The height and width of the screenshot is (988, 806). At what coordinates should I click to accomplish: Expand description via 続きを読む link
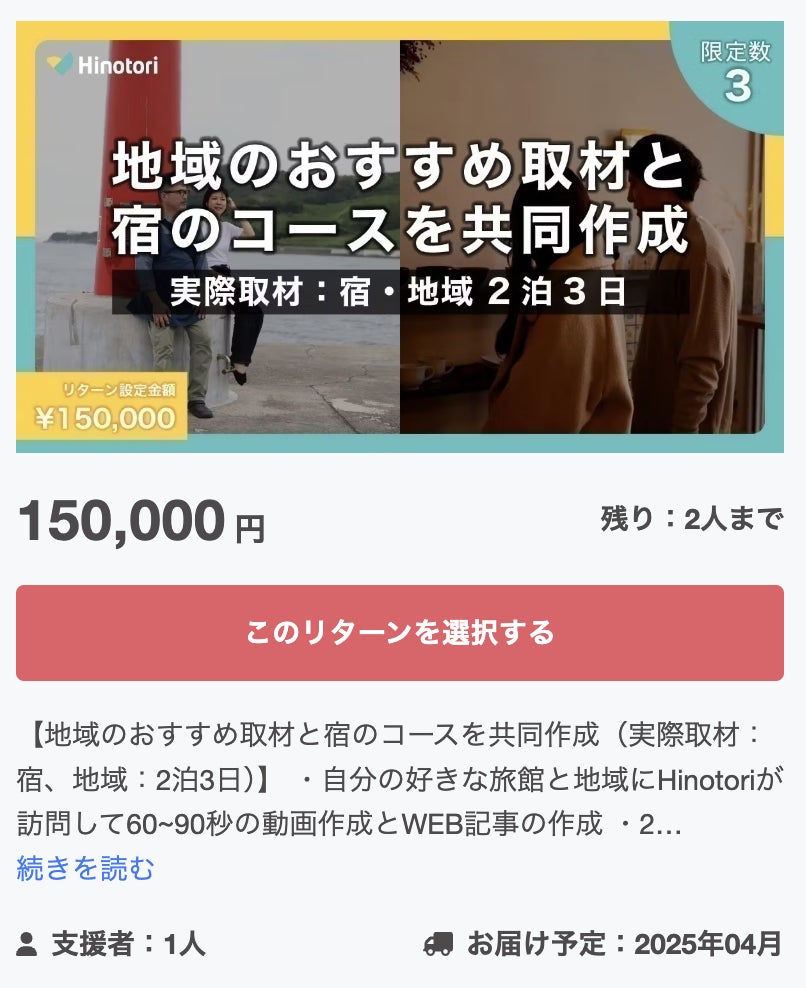tap(86, 868)
